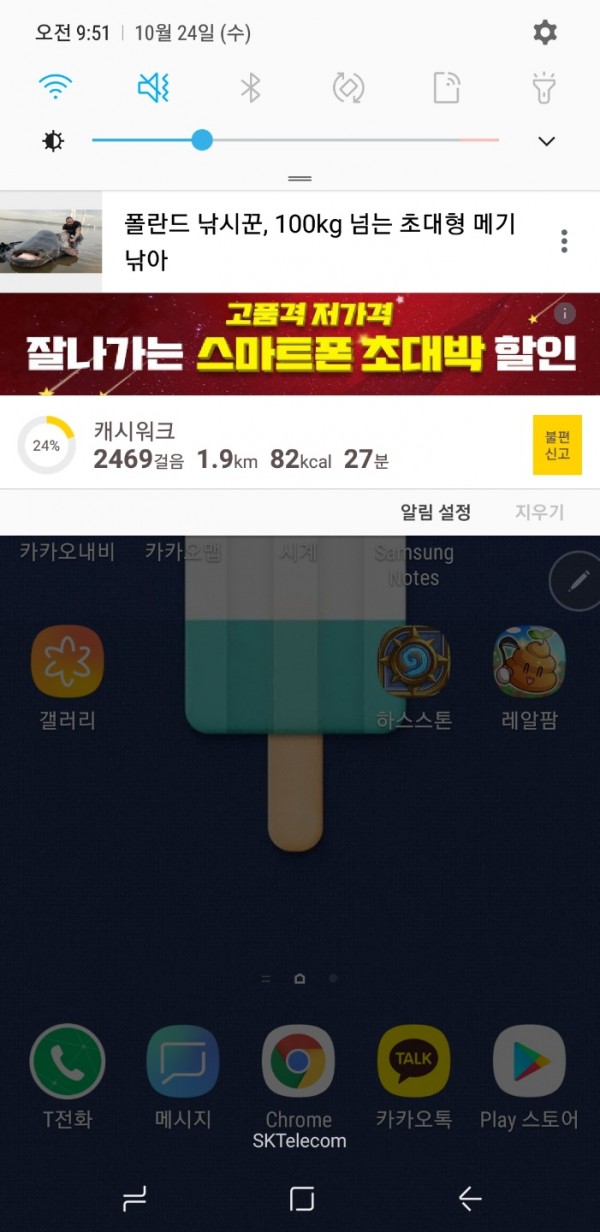Clear notifications with 지우기
Image resolution: width=600 pixels, height=1232 pixels.
(x=539, y=512)
